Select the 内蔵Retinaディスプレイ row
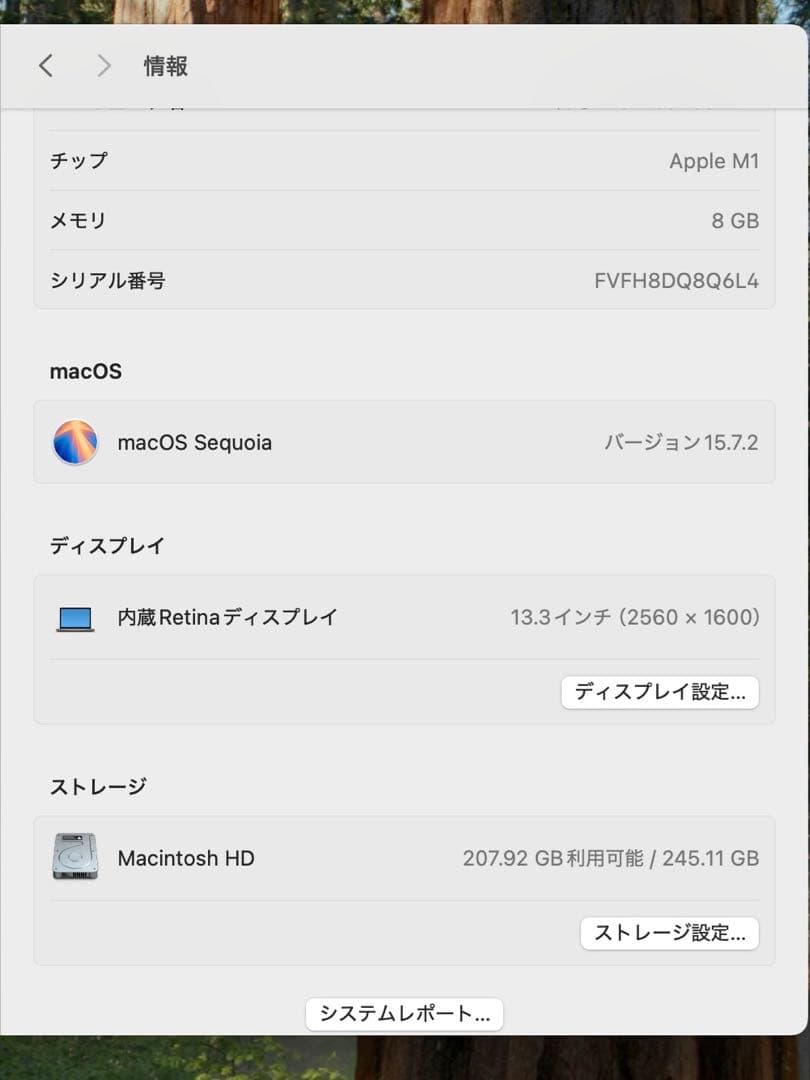 click(x=404, y=617)
